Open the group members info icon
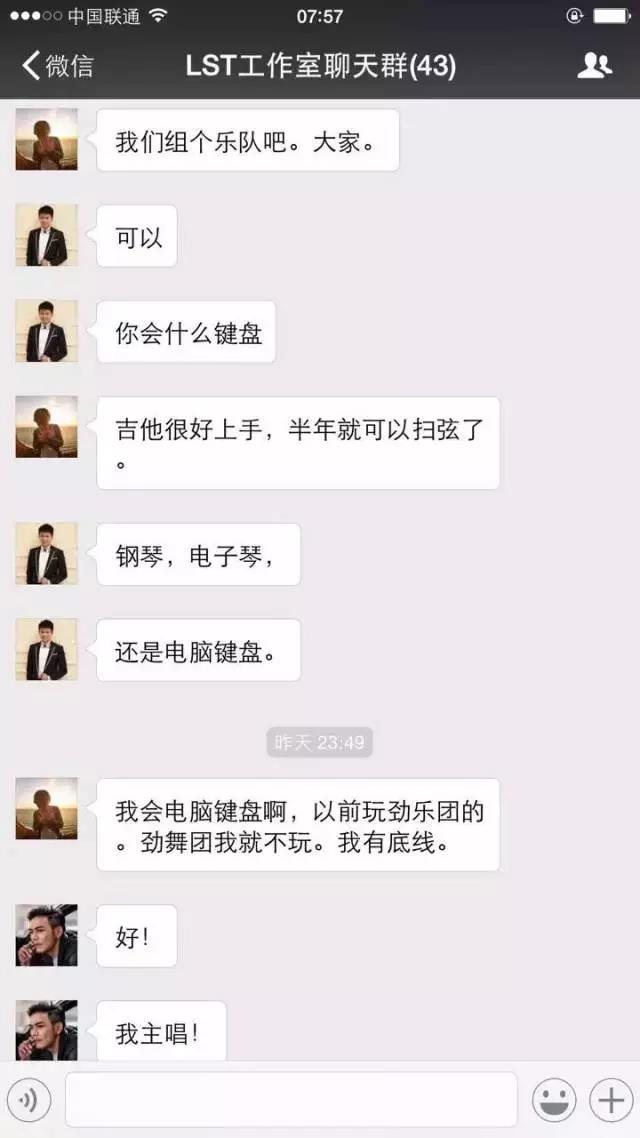The width and height of the screenshot is (640, 1138). point(594,66)
